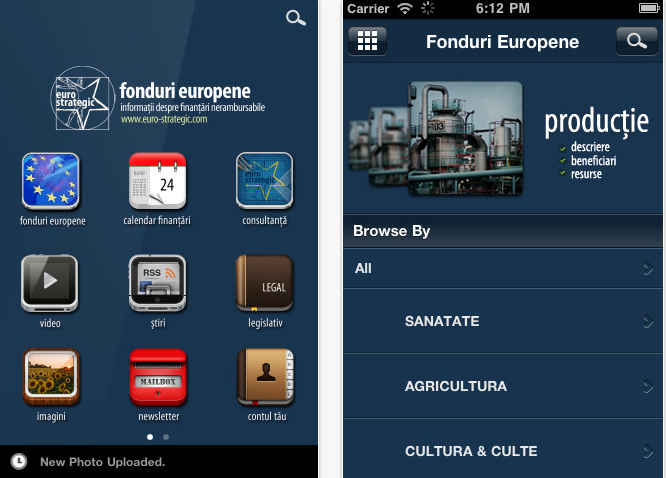
Task: Tap the home page indicator dots
Action: [x=157, y=437]
